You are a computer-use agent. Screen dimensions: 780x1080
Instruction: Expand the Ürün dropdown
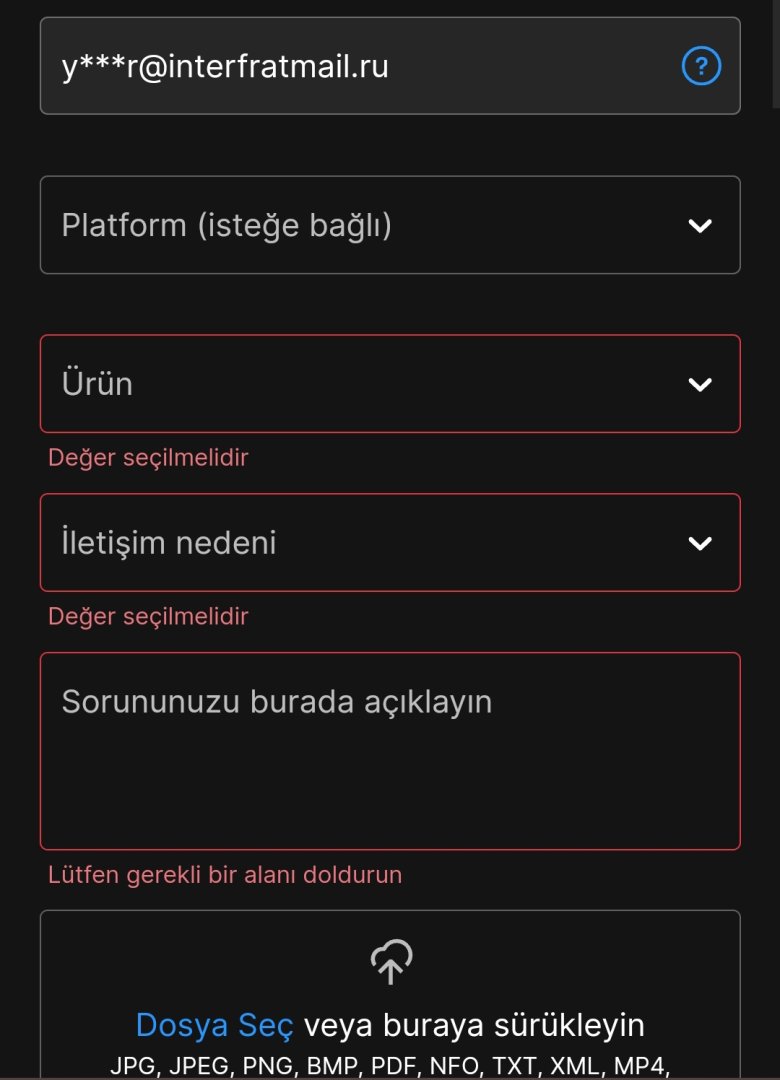[x=390, y=384]
